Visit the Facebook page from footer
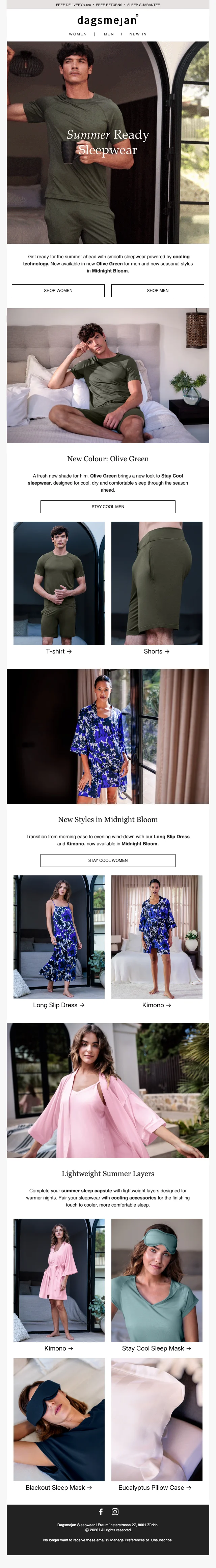Image resolution: width=216 pixels, height=1568 pixels. point(101,1511)
